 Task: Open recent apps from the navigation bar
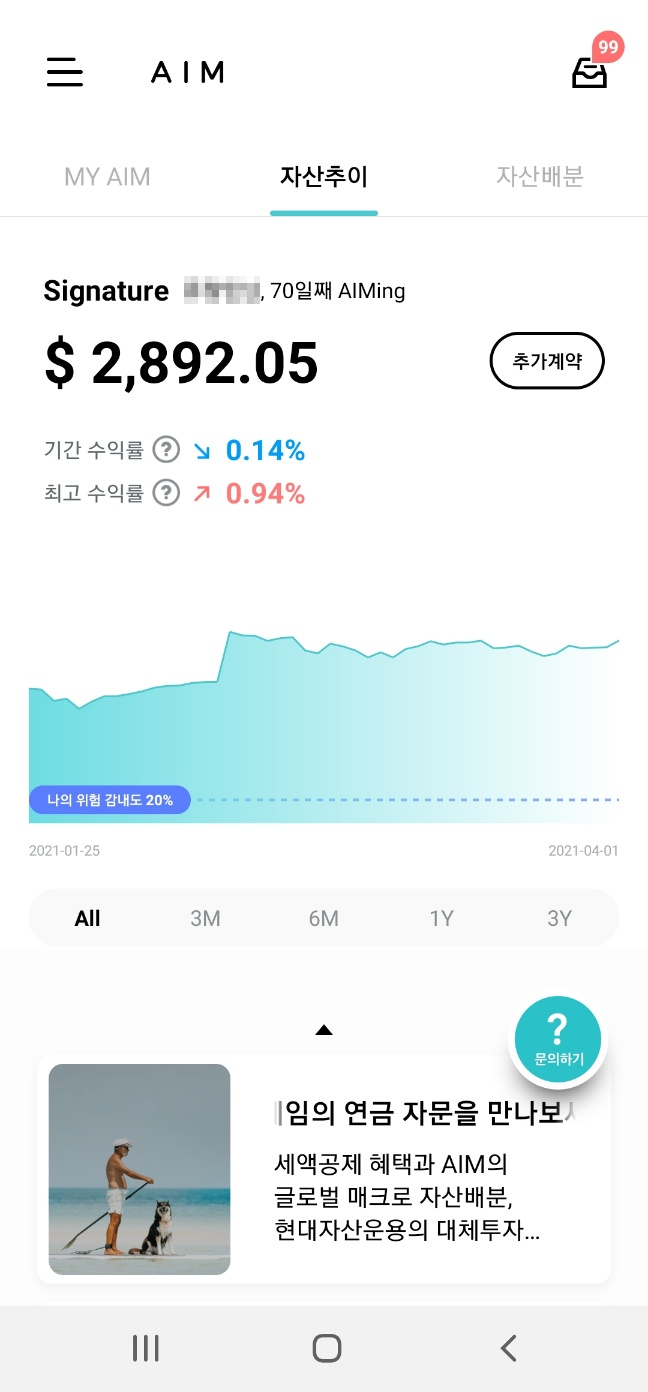click(x=146, y=1348)
